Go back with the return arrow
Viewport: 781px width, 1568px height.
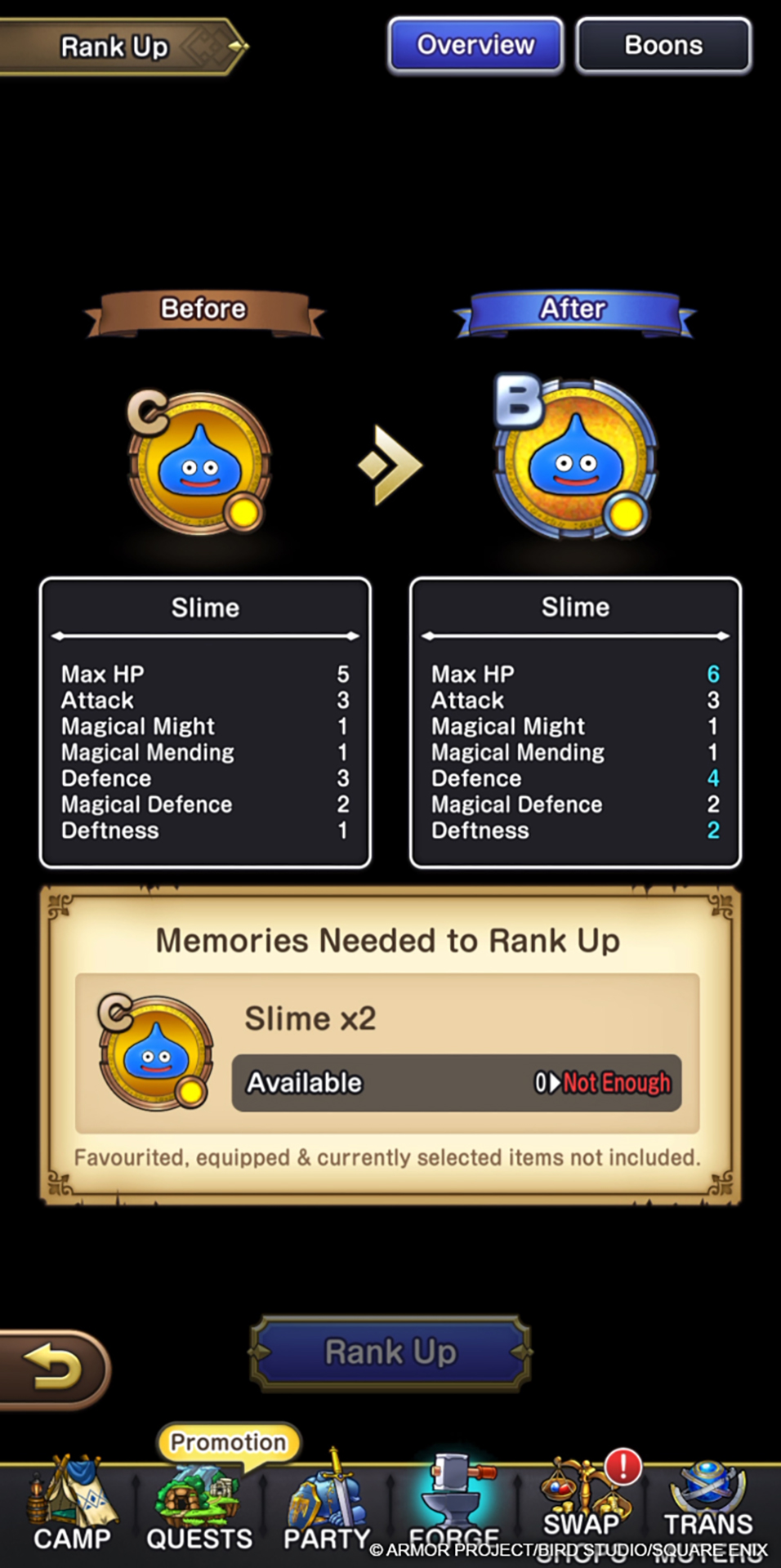54,1369
